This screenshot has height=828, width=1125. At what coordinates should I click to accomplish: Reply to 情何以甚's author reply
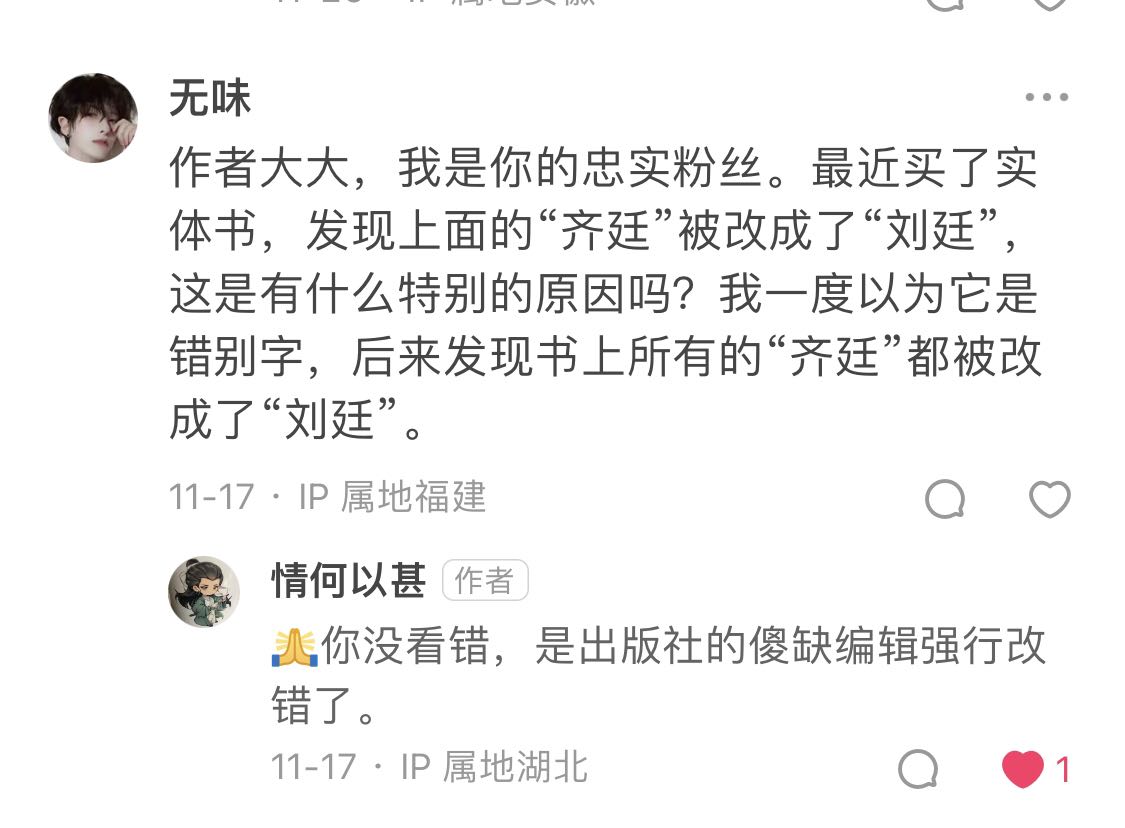pyautogui.click(x=918, y=769)
